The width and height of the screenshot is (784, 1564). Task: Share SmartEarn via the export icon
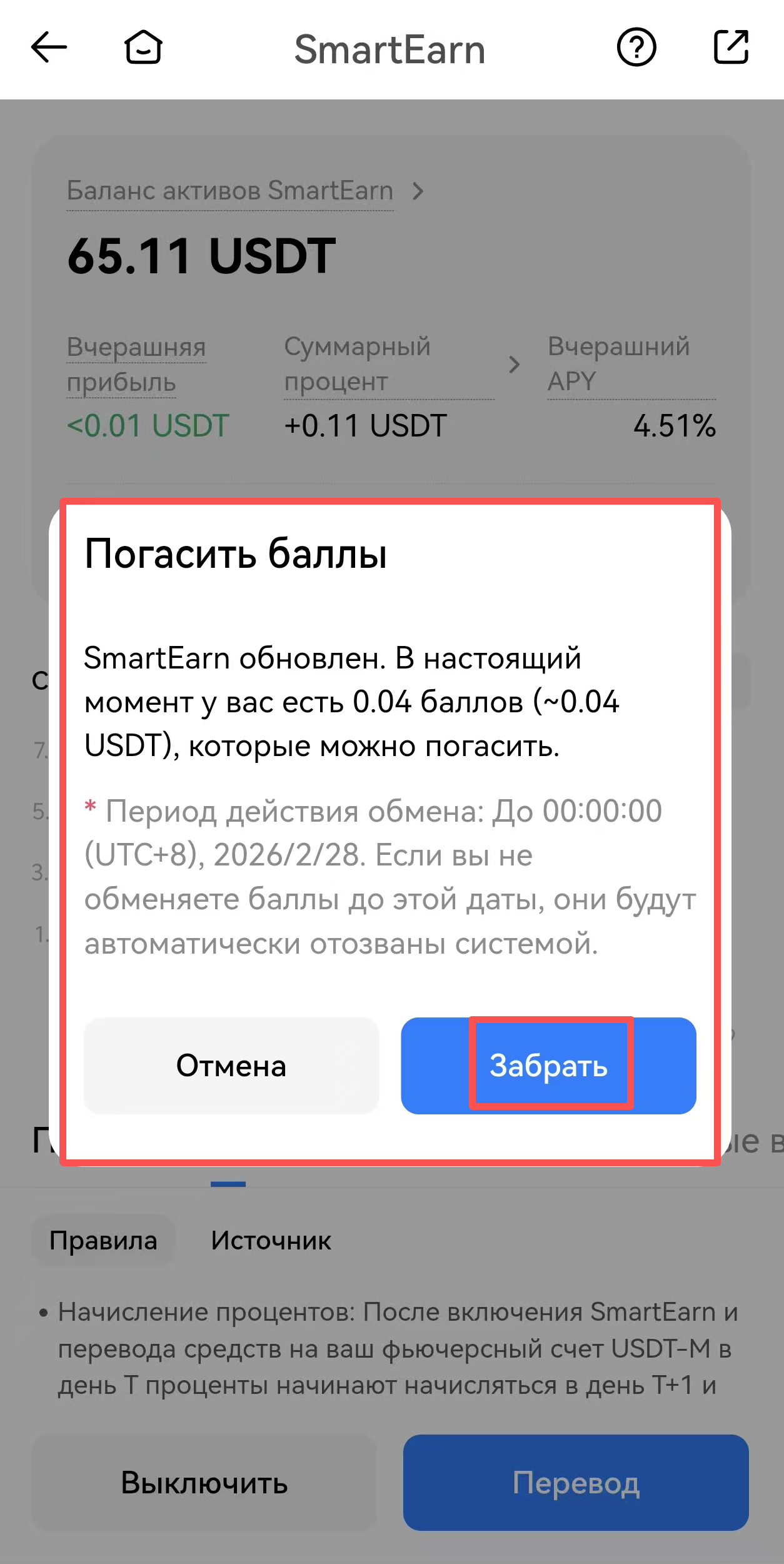(x=731, y=48)
